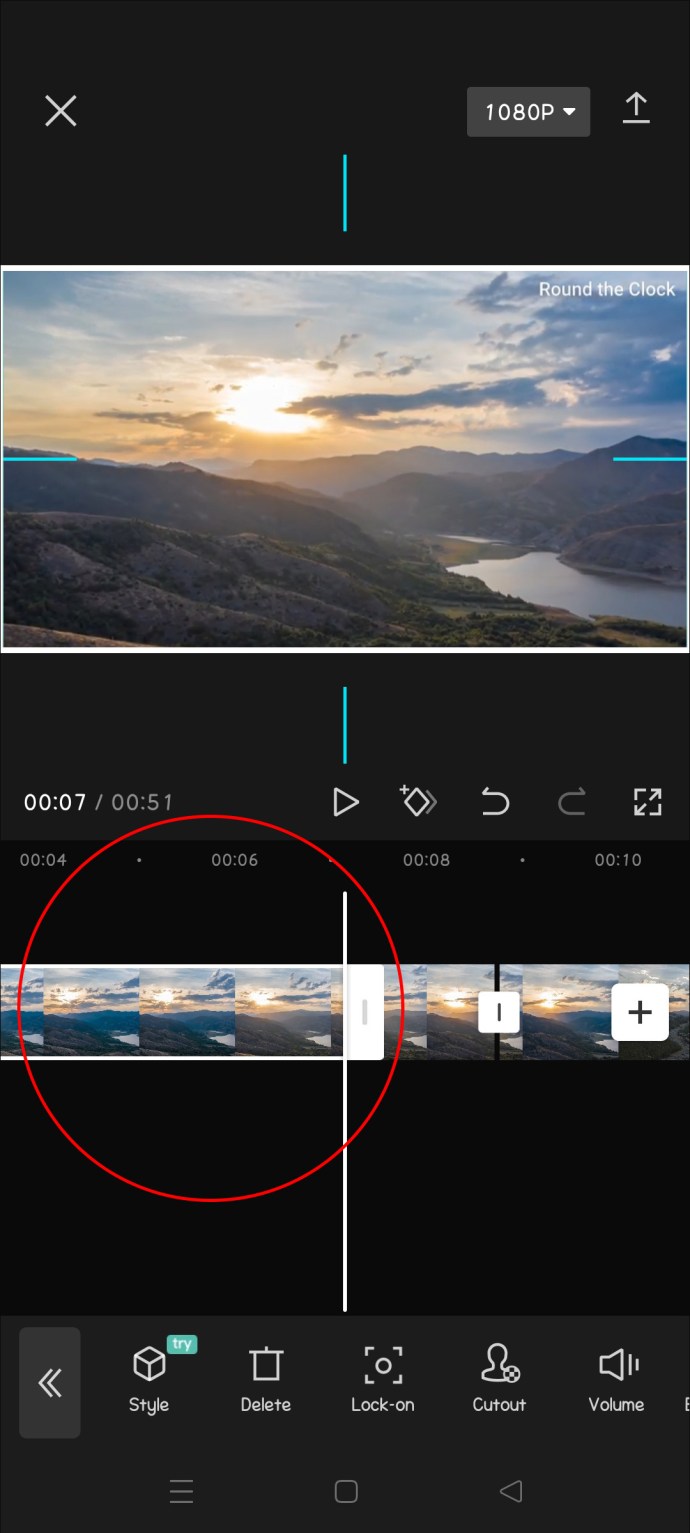Close the editor with the X icon
Image resolution: width=690 pixels, height=1533 pixels.
61,111
